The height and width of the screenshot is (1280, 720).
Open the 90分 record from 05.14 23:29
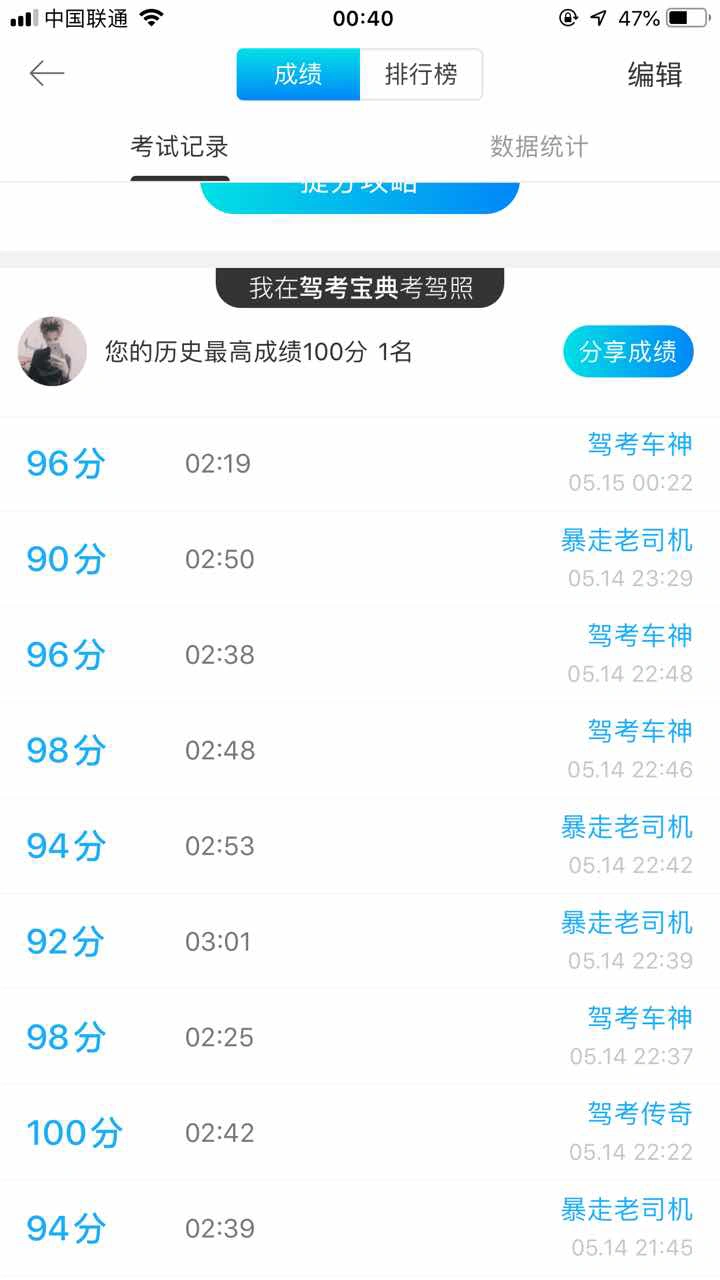(x=360, y=559)
